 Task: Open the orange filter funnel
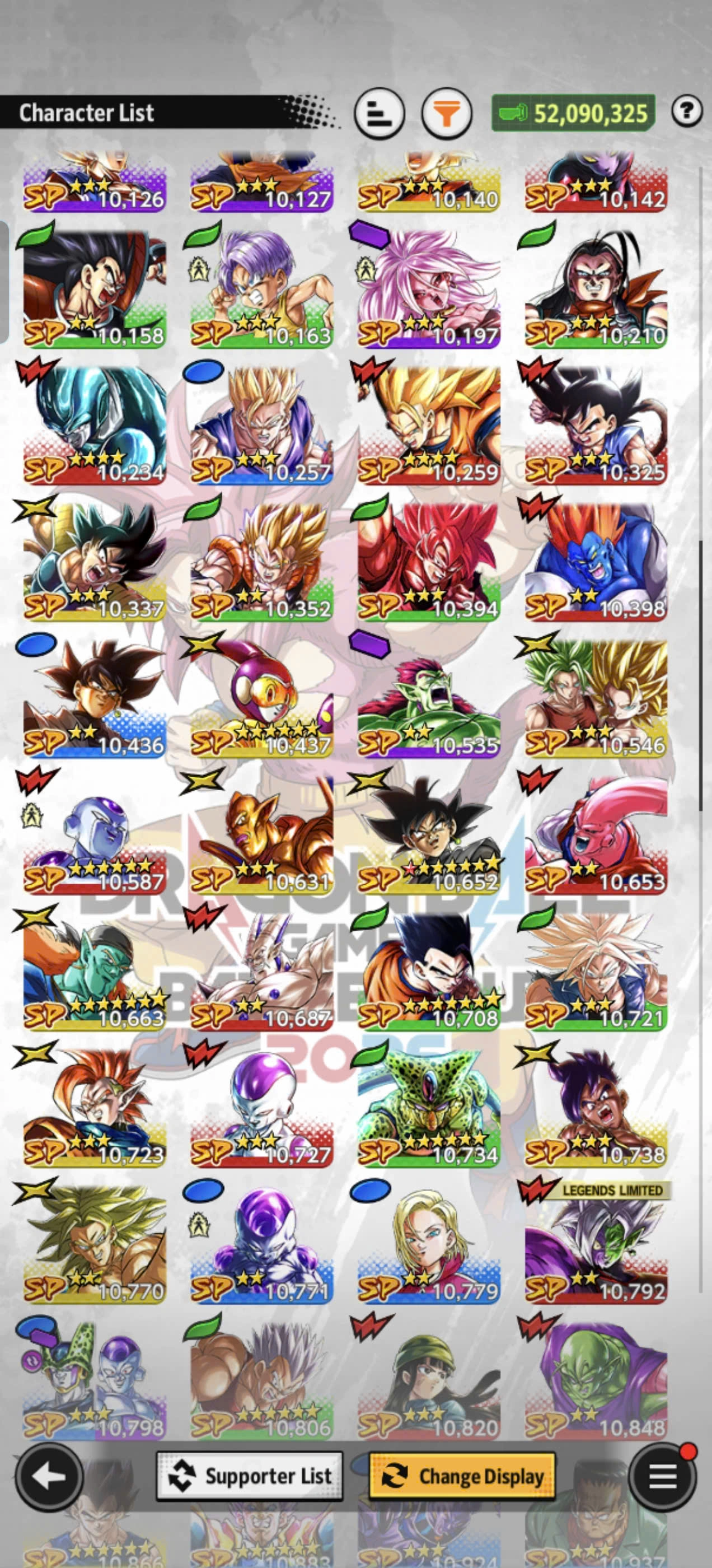[447, 113]
